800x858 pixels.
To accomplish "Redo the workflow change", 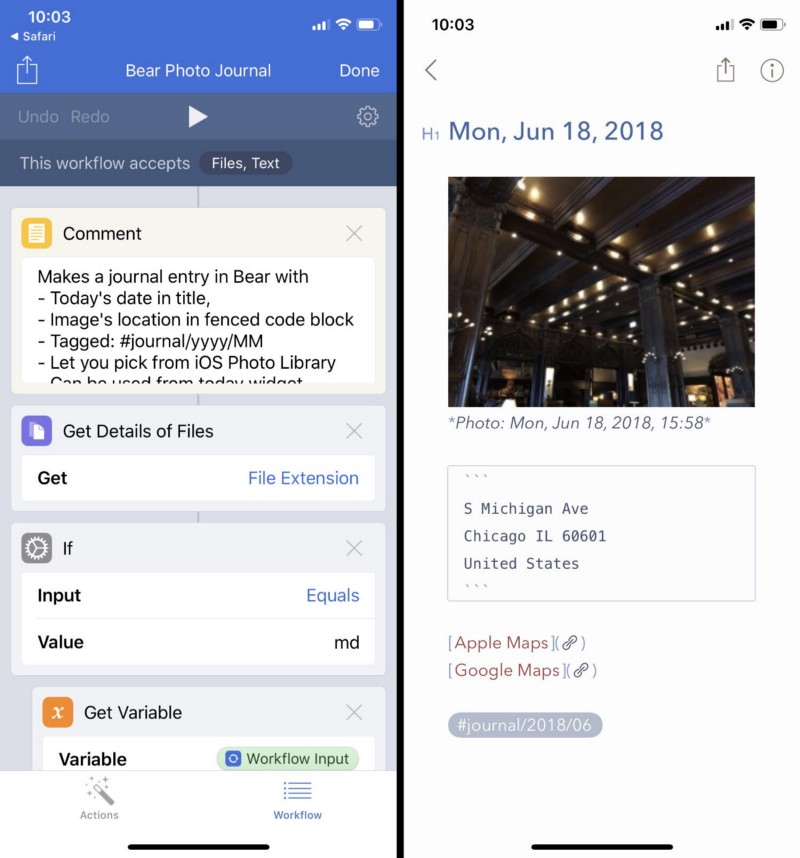I will (x=90, y=117).
